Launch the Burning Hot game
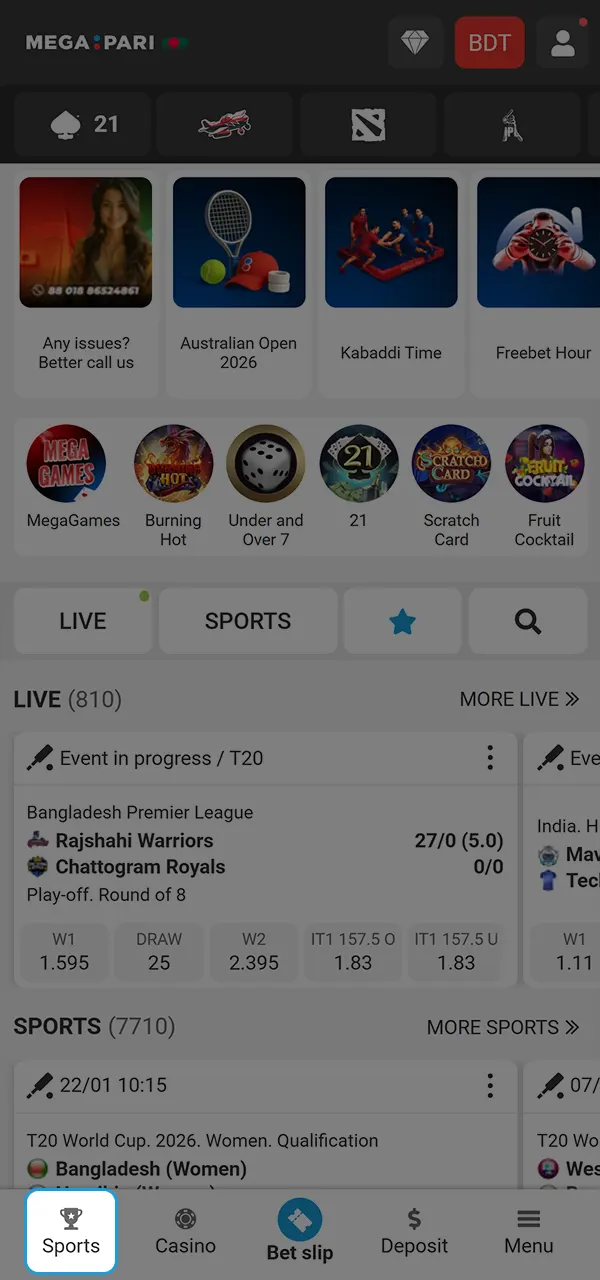 pyautogui.click(x=173, y=486)
